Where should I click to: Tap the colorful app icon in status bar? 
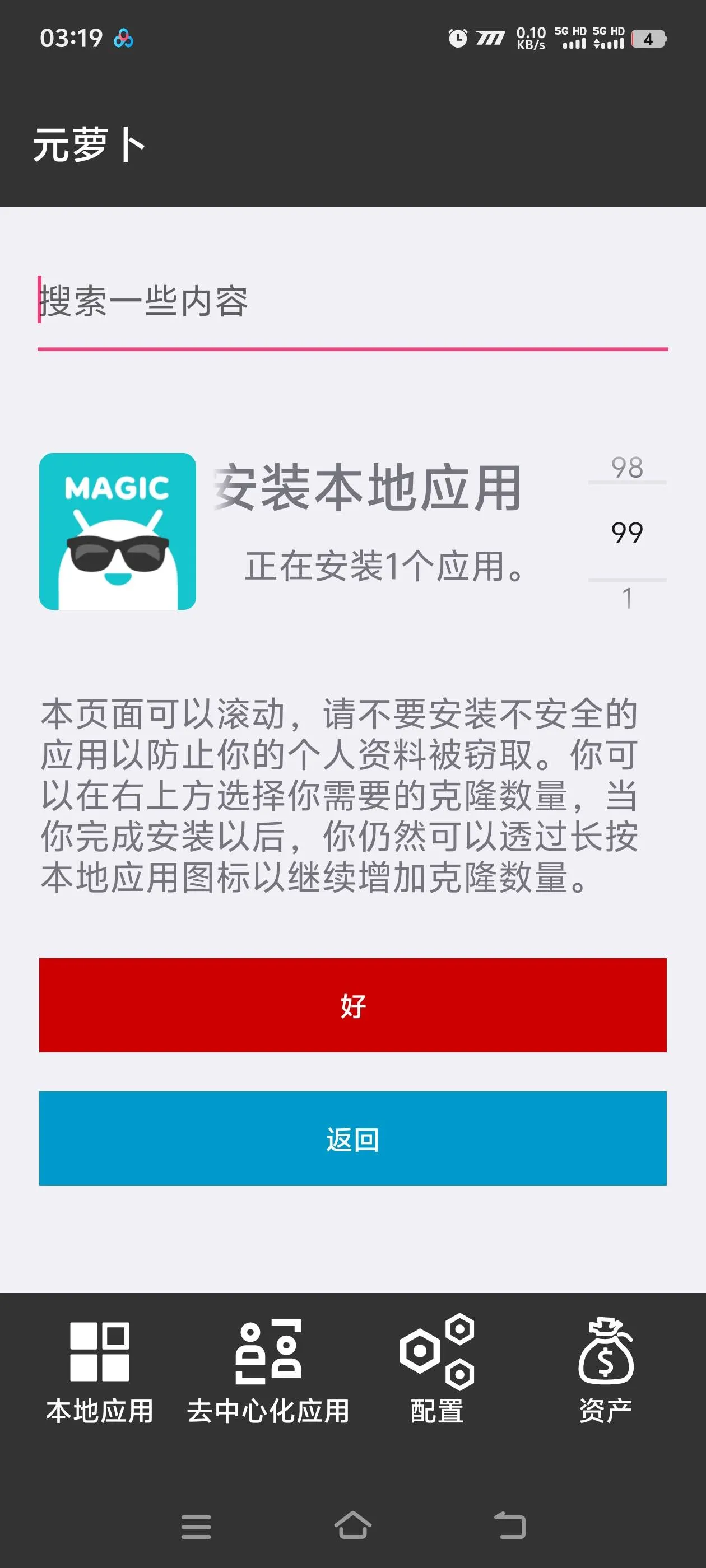coord(123,39)
